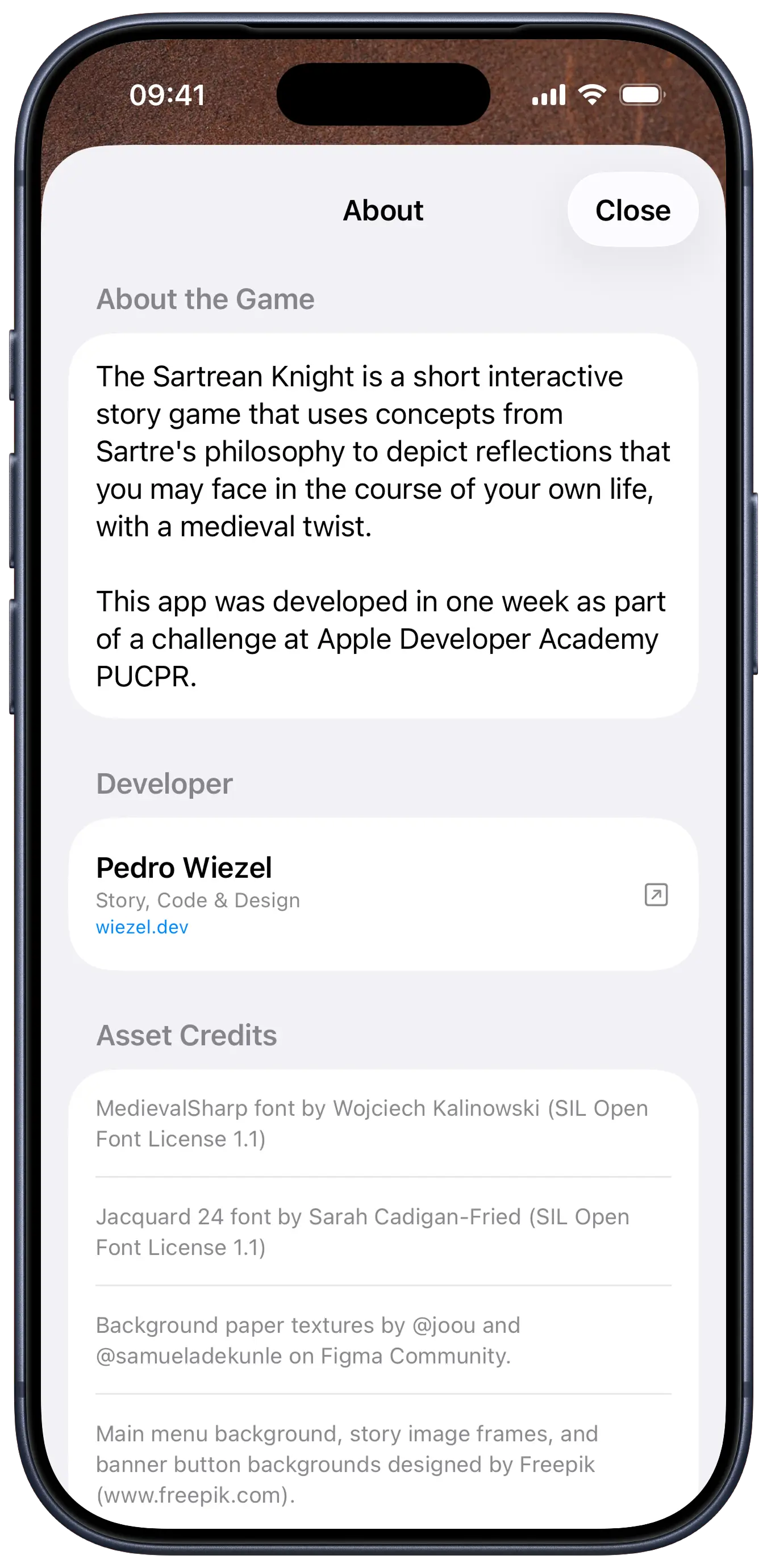
Task: Close the About sheet
Action: [632, 210]
